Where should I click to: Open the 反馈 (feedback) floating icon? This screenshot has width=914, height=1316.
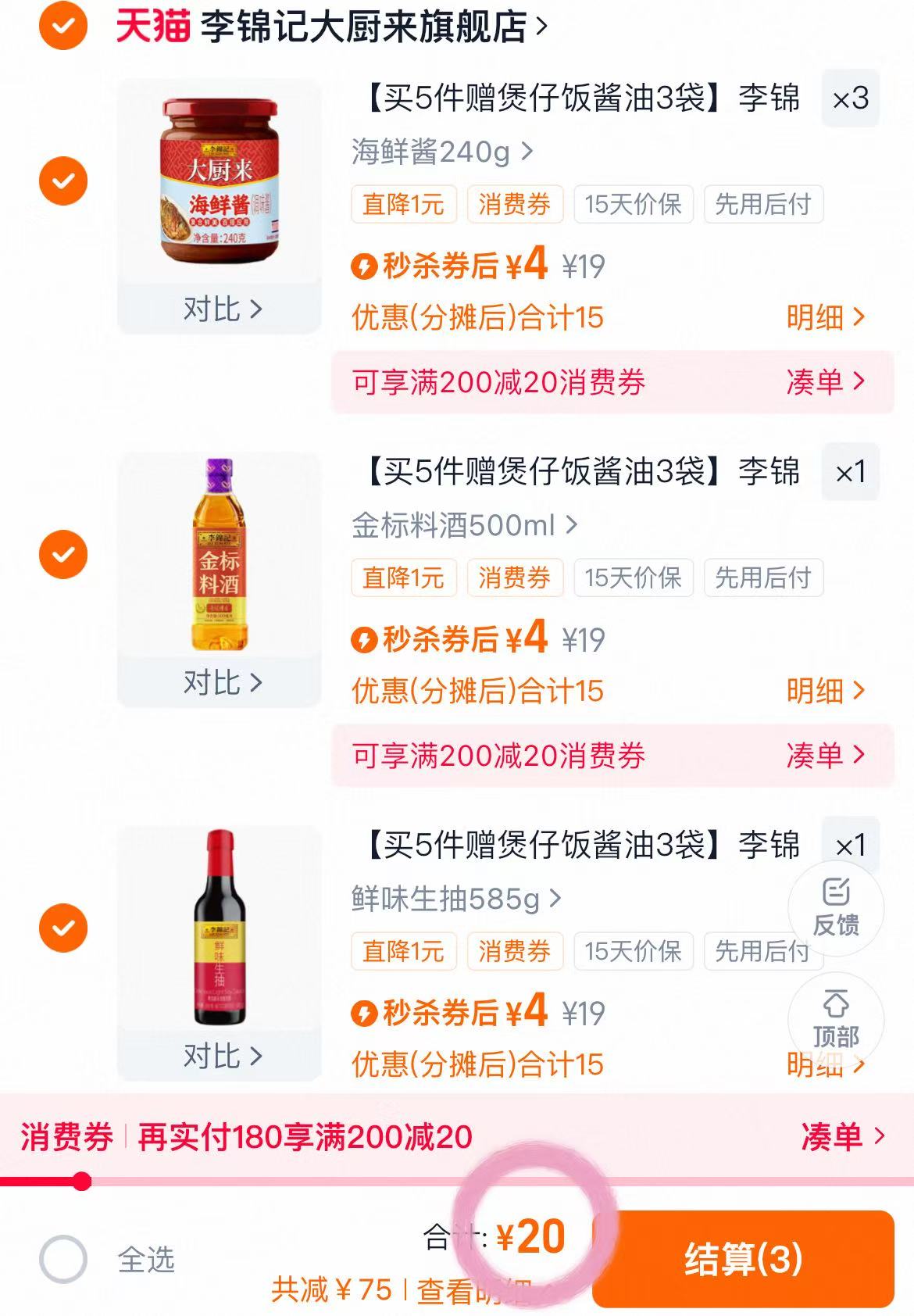coord(837,909)
